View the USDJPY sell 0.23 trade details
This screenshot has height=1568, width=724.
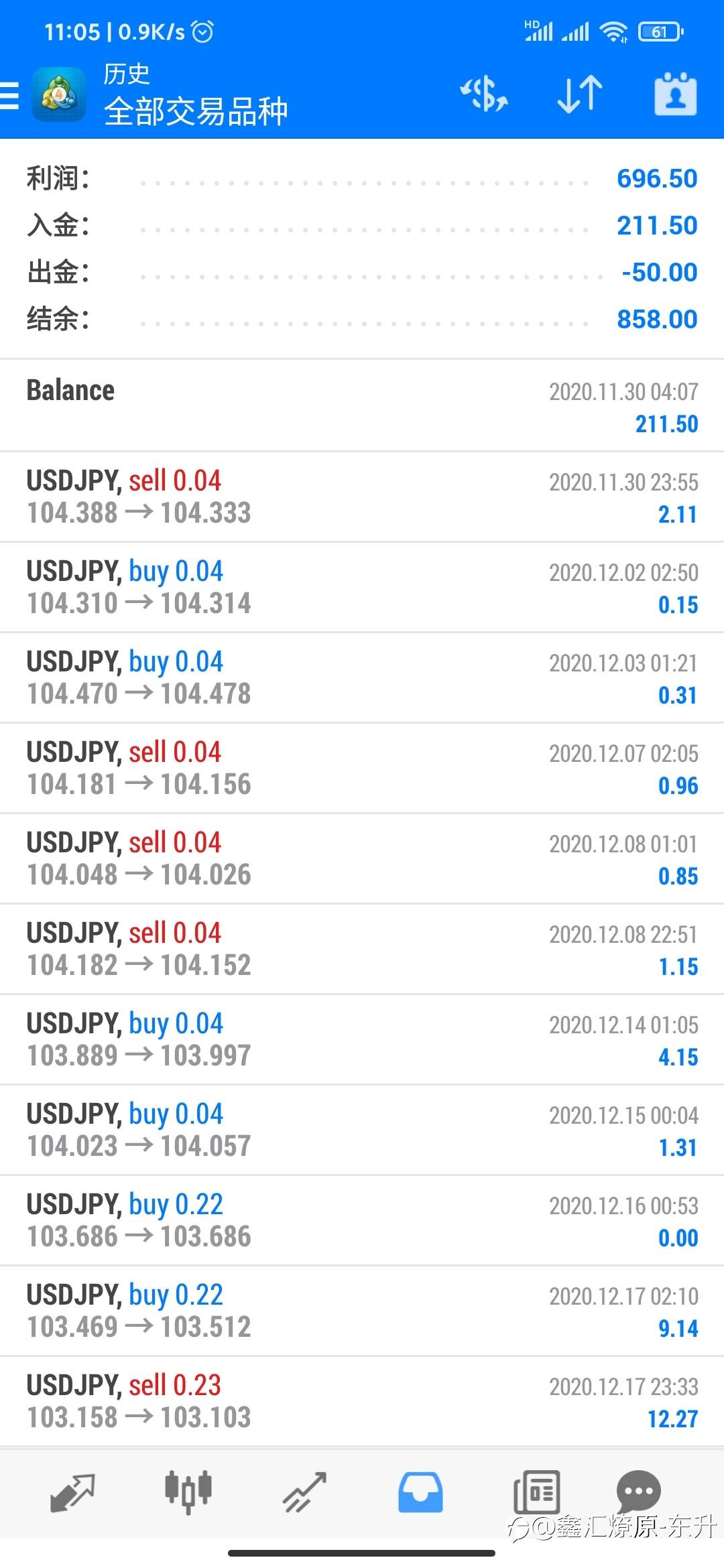tap(362, 1402)
